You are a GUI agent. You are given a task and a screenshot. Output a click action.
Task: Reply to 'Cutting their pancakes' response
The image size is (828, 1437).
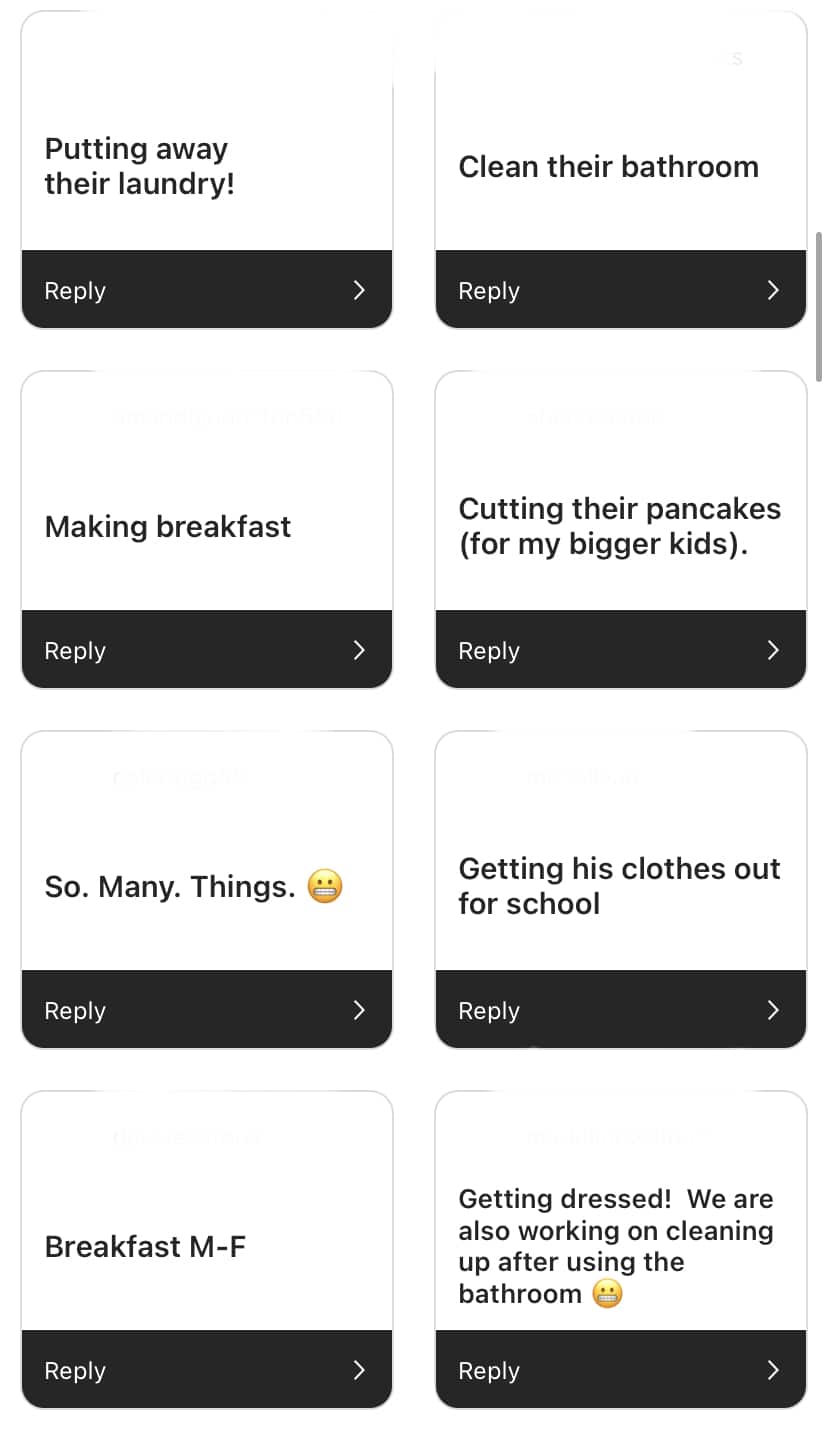coord(620,650)
